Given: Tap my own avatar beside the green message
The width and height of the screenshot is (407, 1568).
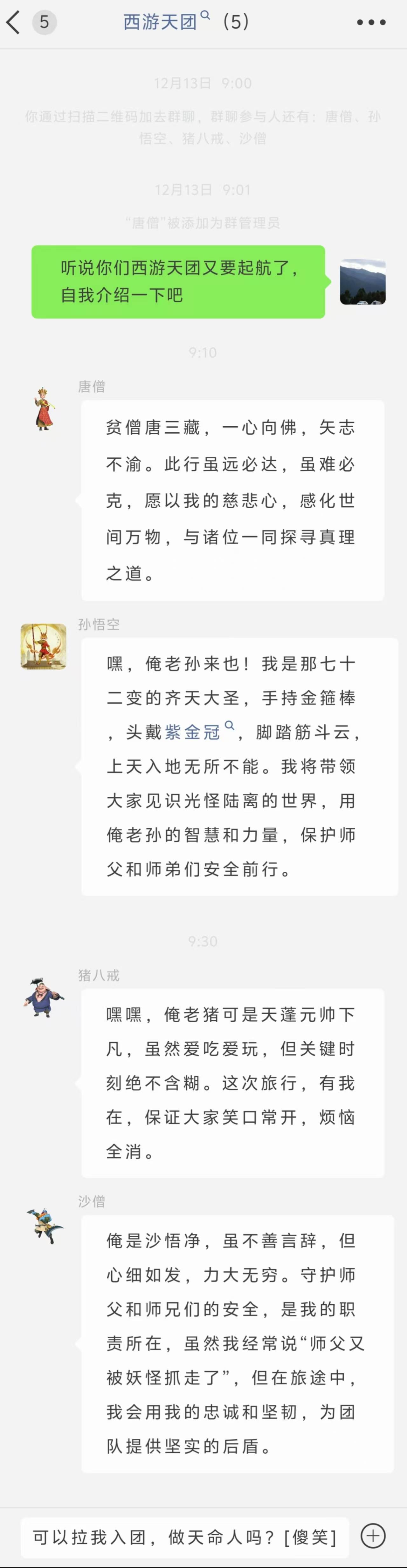Looking at the screenshot, I should click(x=362, y=282).
